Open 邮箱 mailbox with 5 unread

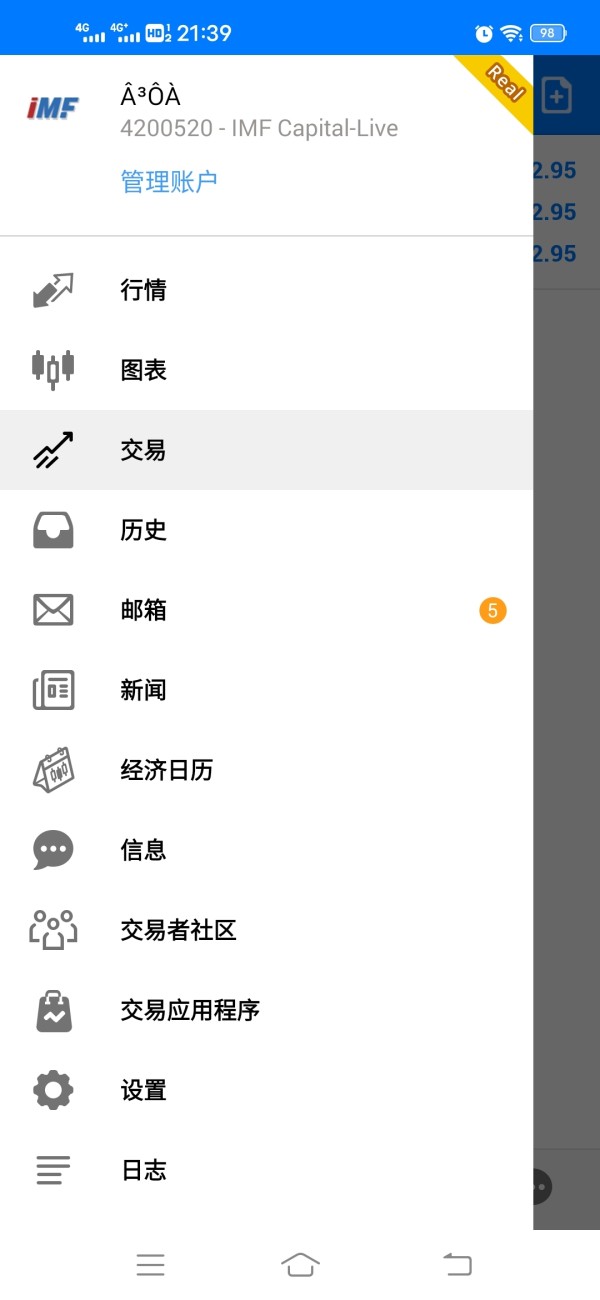tap(266, 610)
